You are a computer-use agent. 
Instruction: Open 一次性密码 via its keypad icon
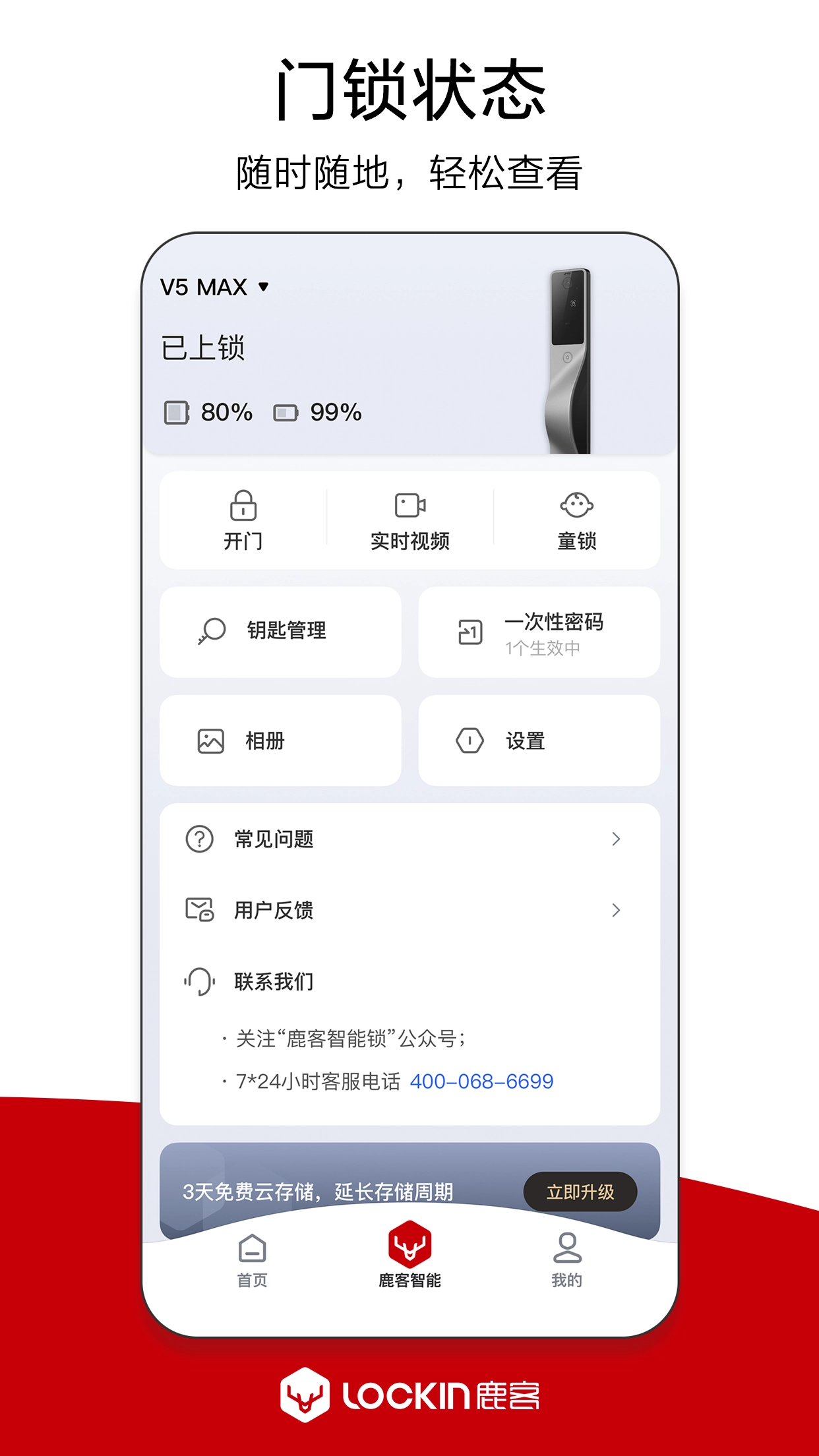(x=470, y=632)
